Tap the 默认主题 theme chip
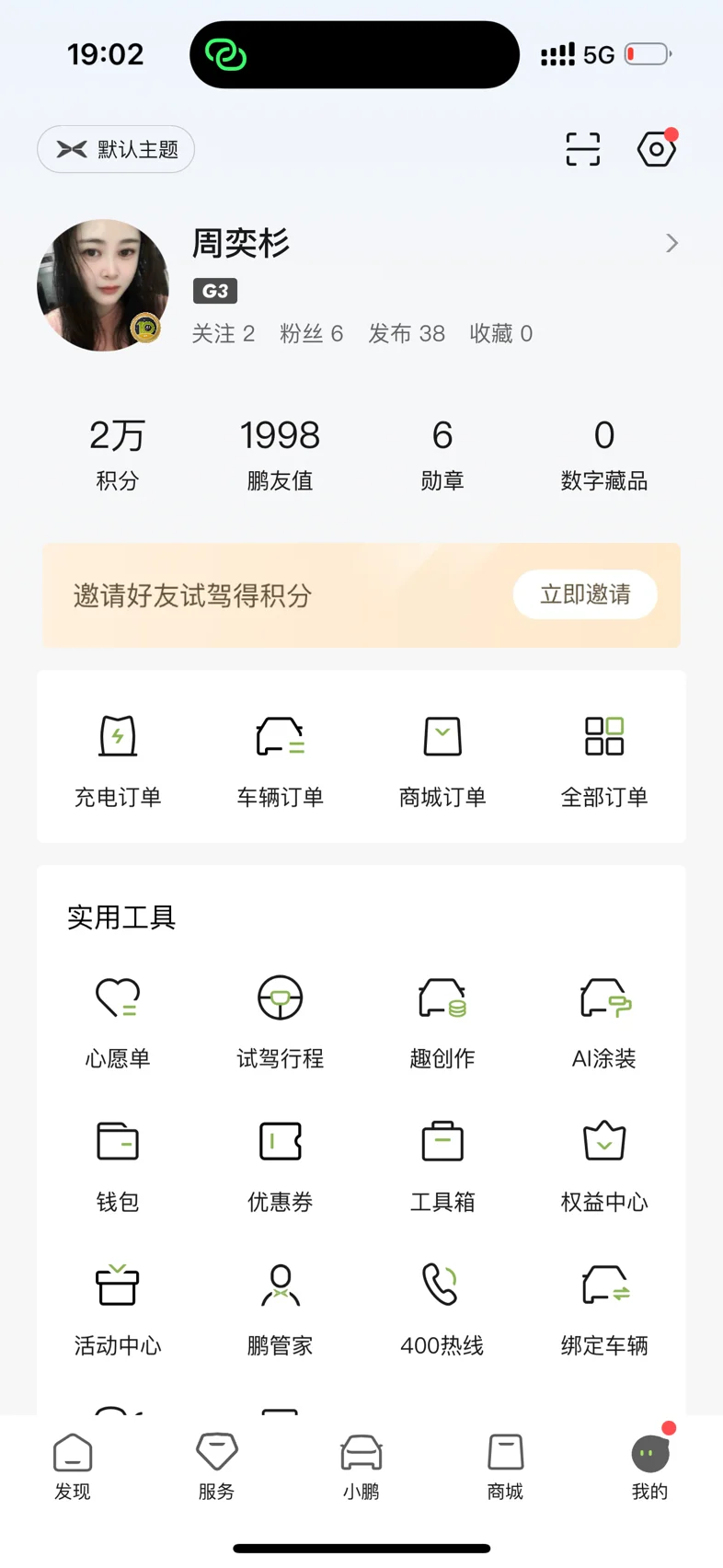This screenshot has width=723, height=1568. coord(116,149)
